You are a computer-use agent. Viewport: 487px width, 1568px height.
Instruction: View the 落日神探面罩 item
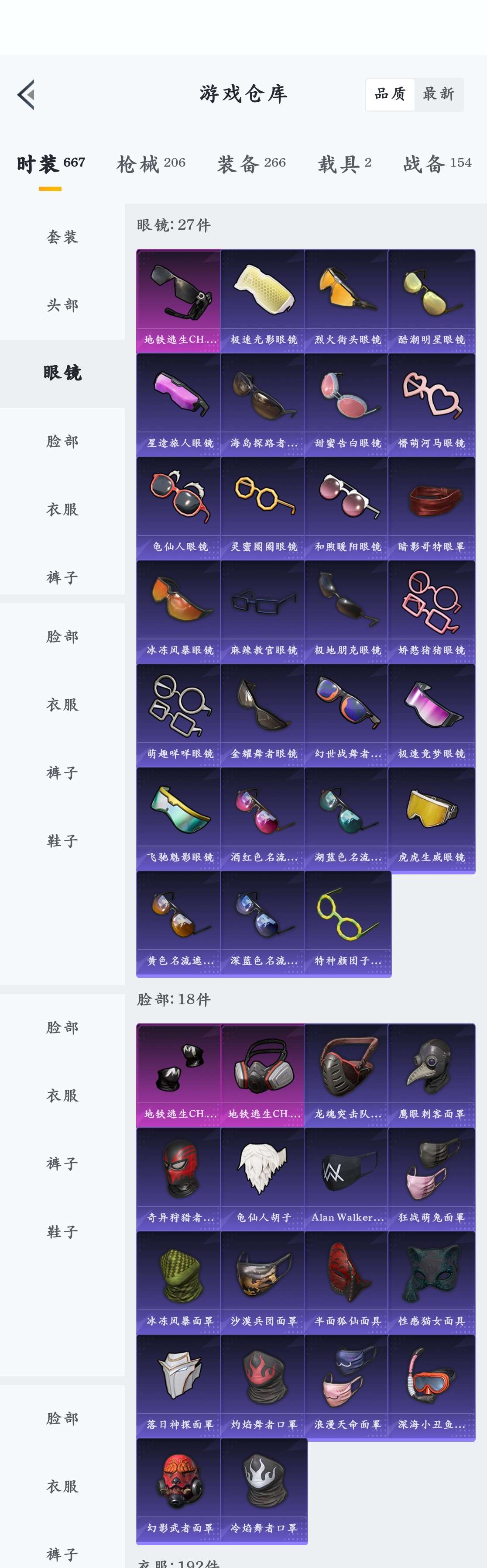[179, 1385]
